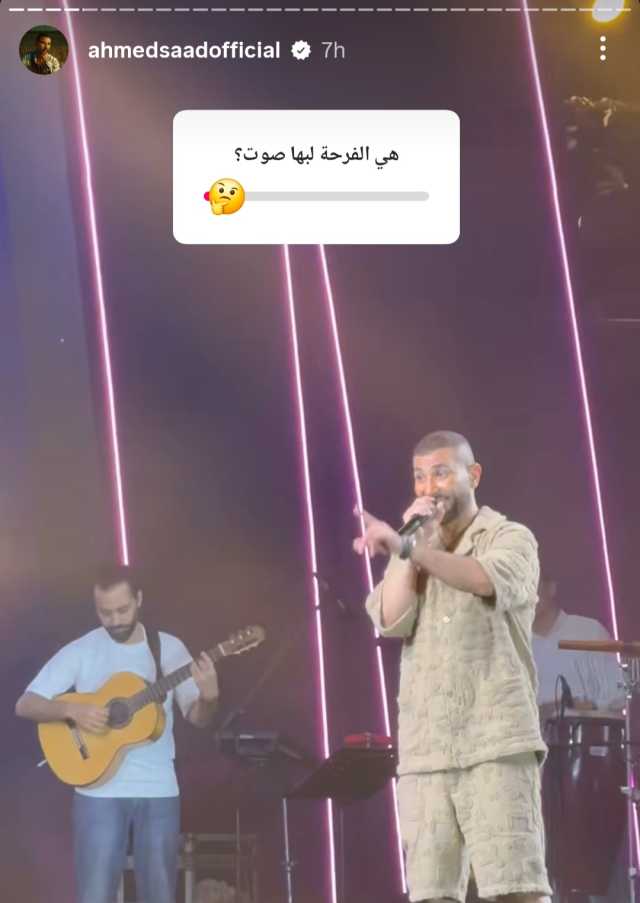Image resolution: width=640 pixels, height=903 pixels.
Task: Open the story options menu
Action: (x=602, y=48)
